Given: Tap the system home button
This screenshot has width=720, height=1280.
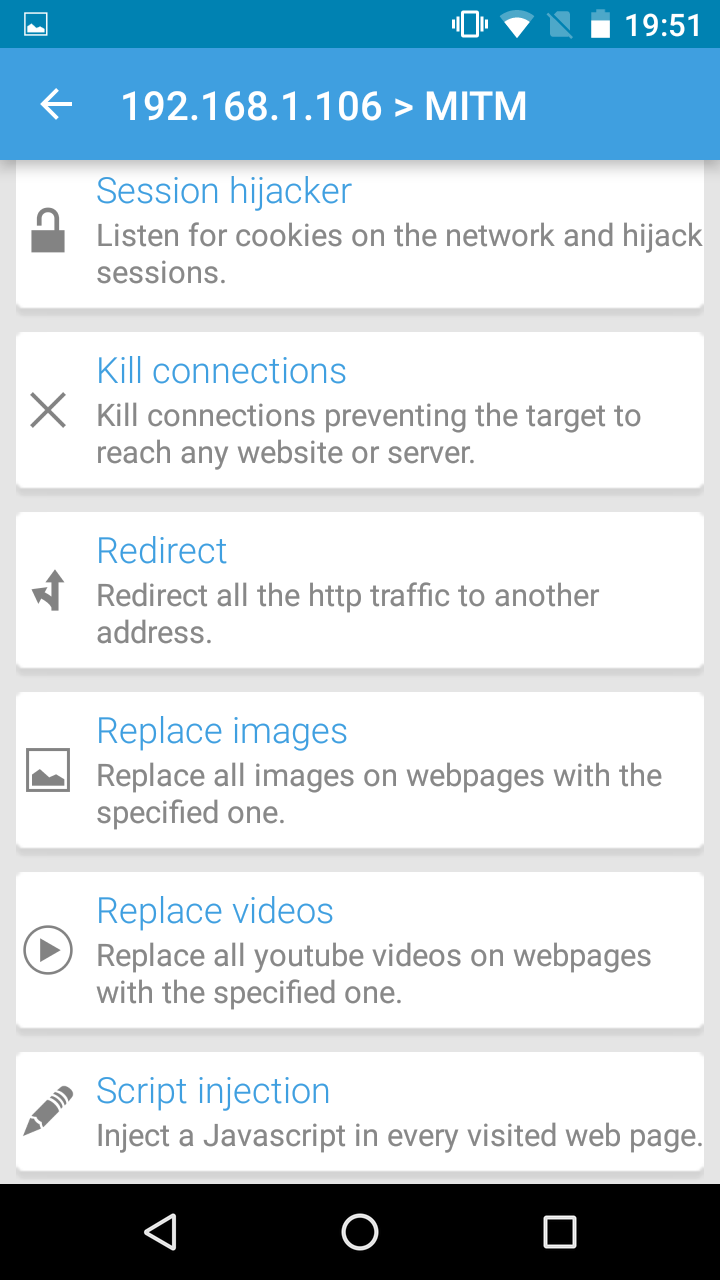Looking at the screenshot, I should (360, 1232).
